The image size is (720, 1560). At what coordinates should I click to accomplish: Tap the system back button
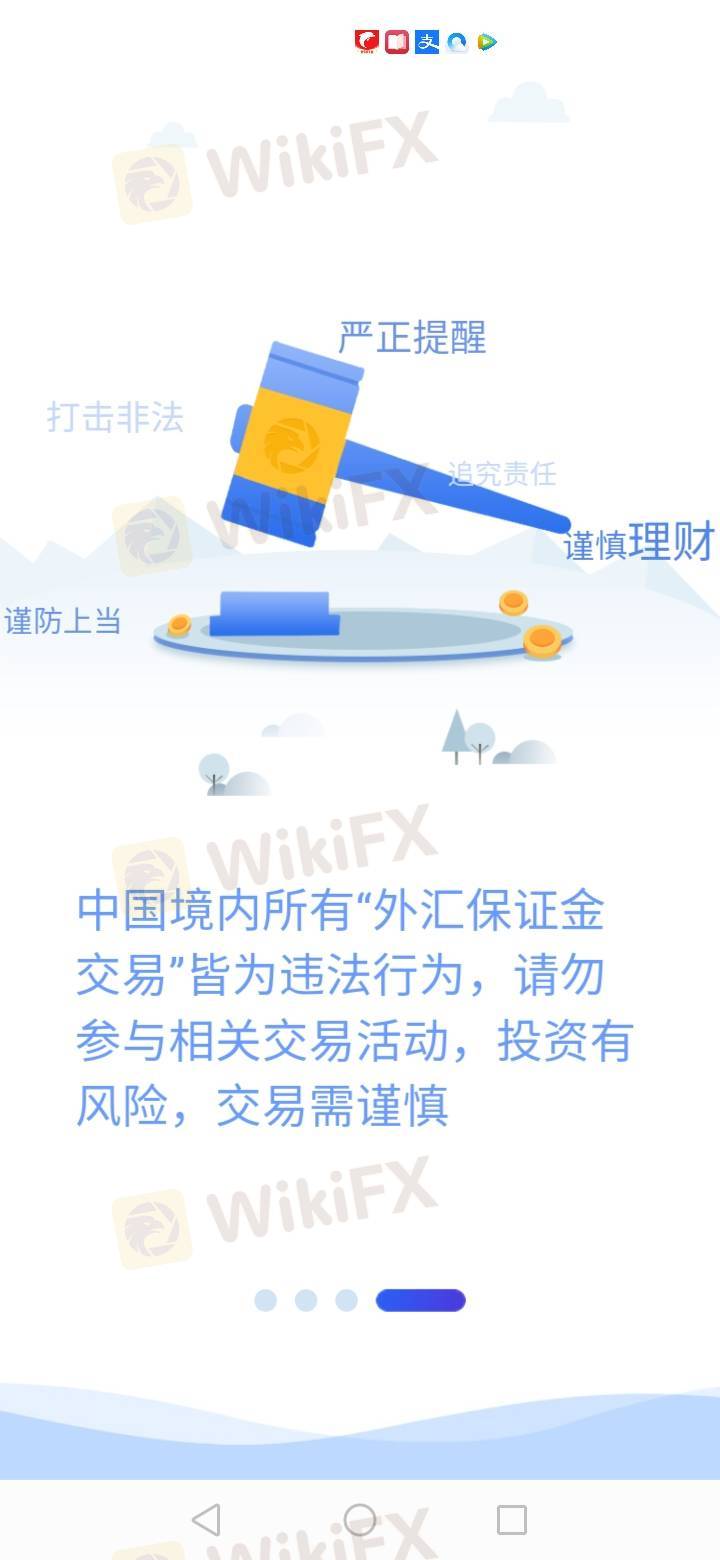[x=206, y=1520]
